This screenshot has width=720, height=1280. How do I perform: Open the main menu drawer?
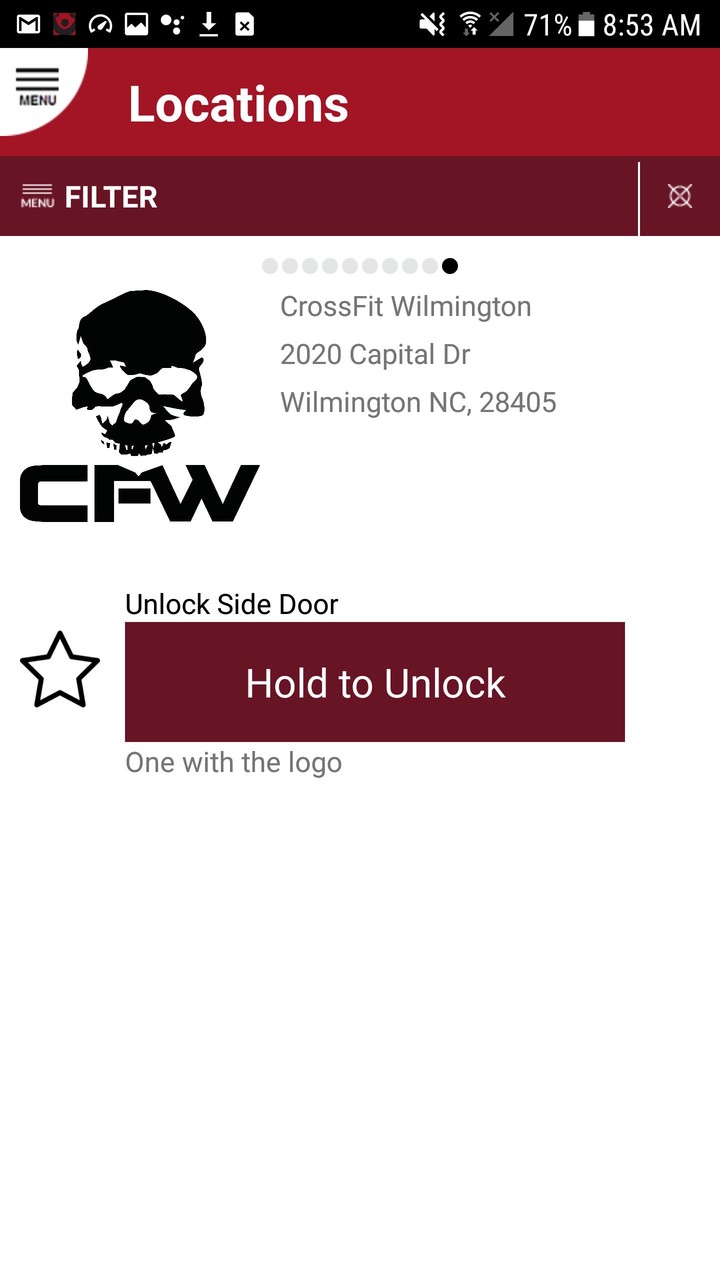[x=37, y=87]
